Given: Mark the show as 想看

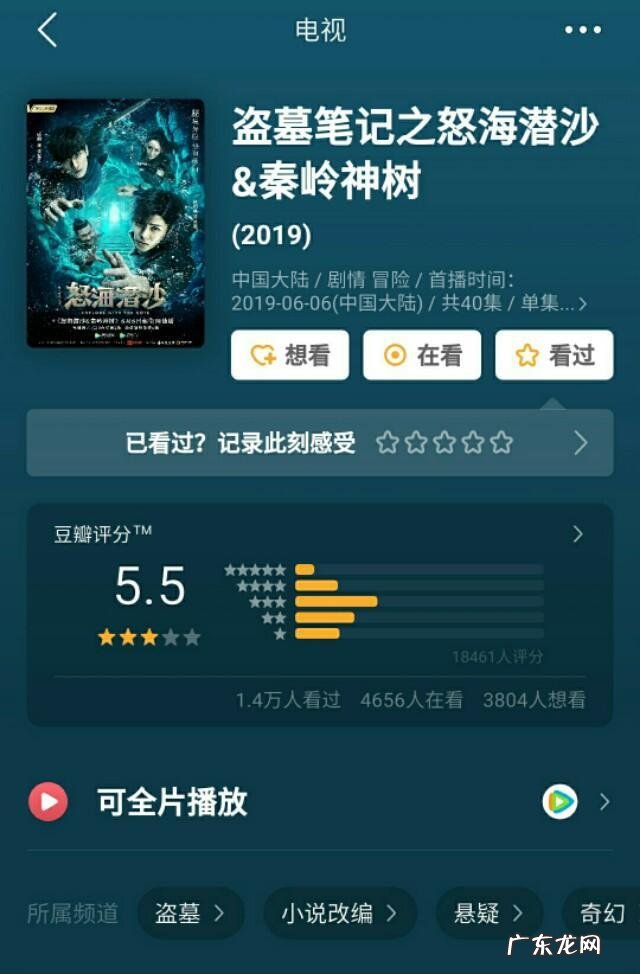Looking at the screenshot, I should pos(290,355).
